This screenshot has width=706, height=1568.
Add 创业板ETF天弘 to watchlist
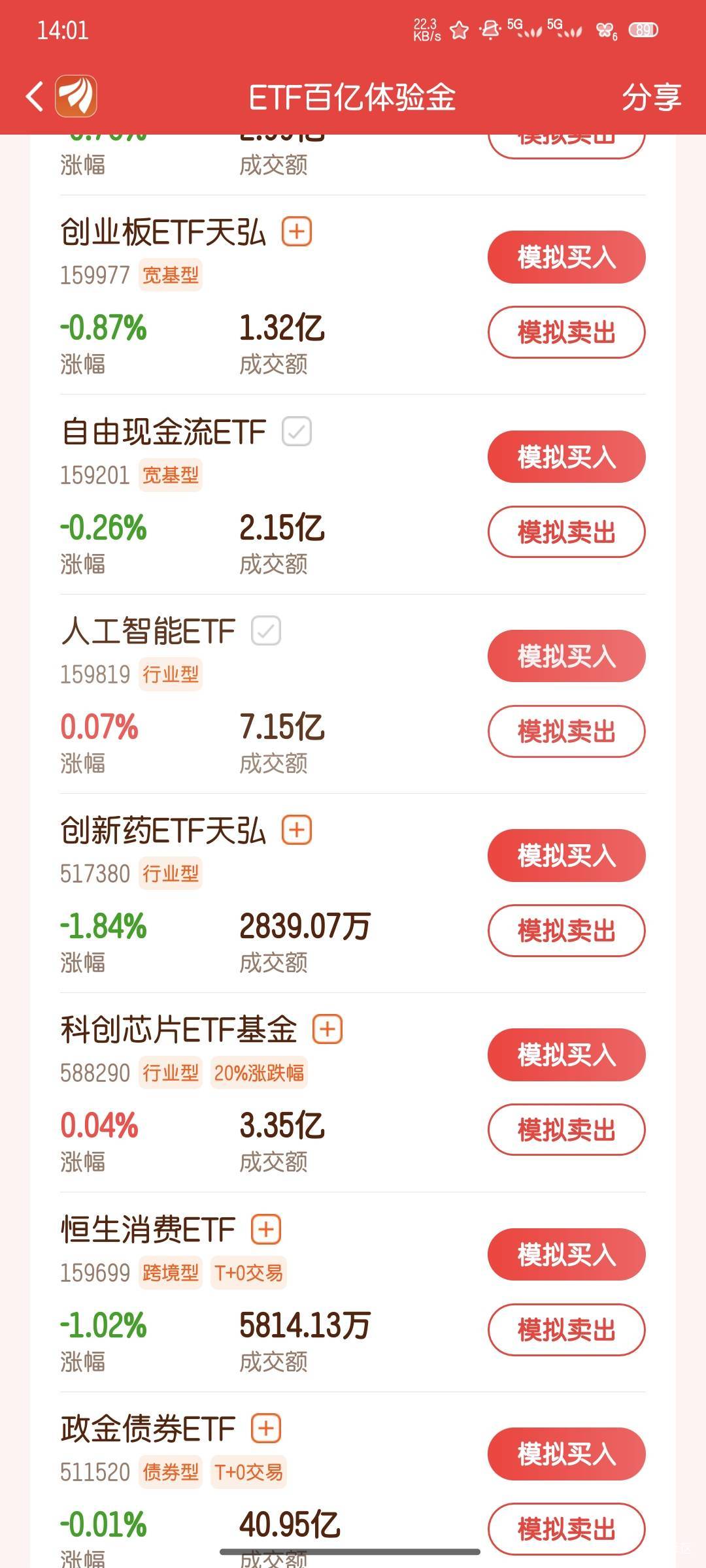pos(297,232)
